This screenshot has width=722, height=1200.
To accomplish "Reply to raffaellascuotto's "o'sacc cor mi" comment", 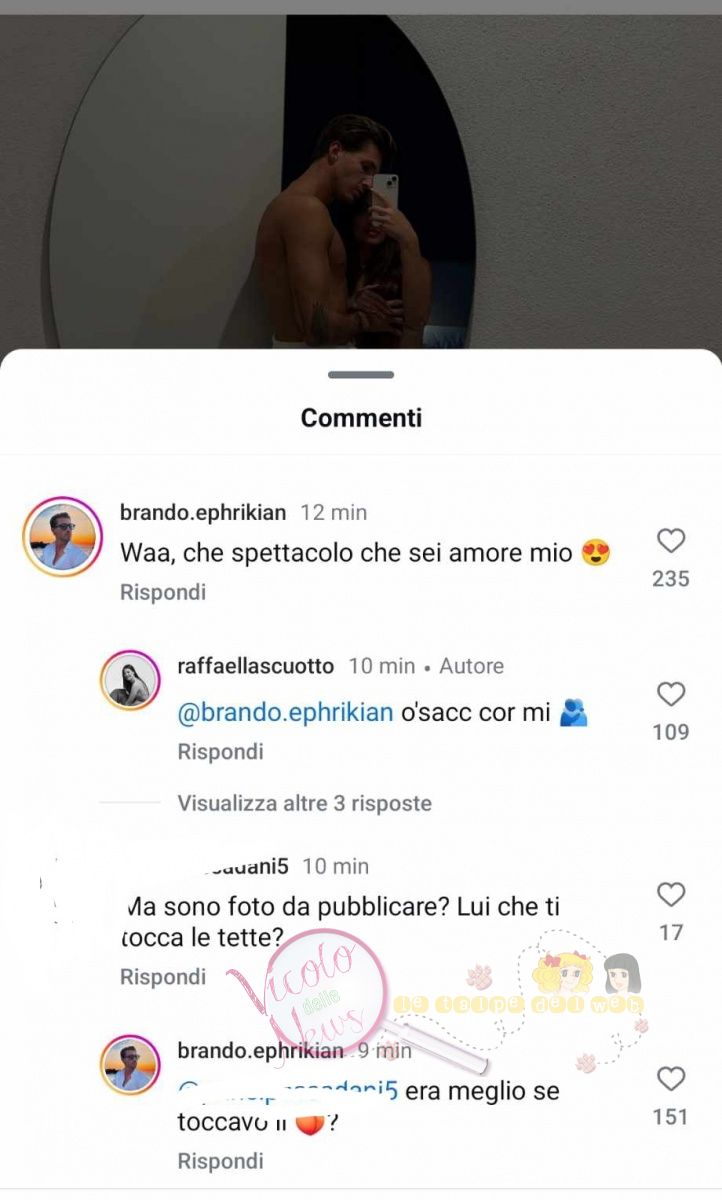I will click(220, 751).
